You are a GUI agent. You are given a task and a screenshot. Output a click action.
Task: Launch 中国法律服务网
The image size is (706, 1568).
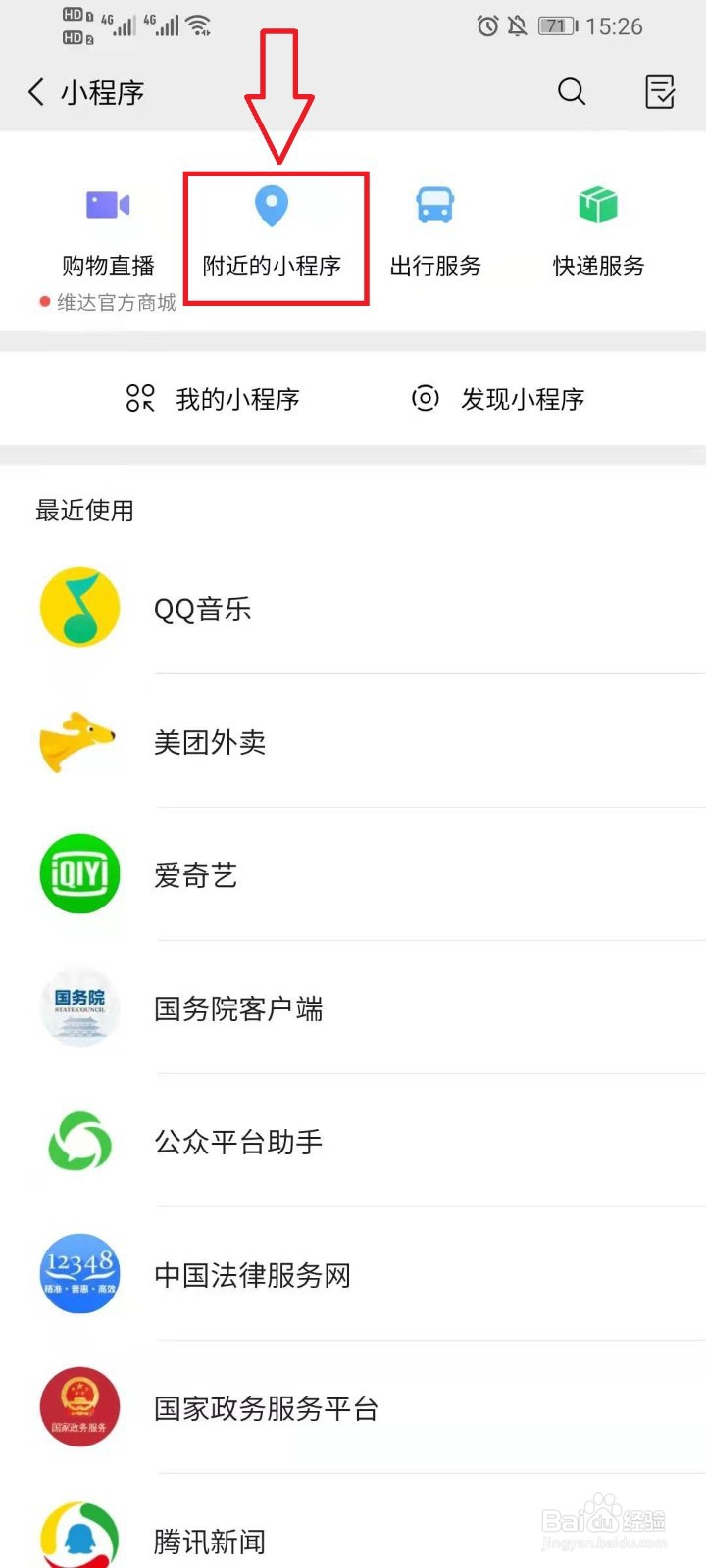click(353, 1274)
